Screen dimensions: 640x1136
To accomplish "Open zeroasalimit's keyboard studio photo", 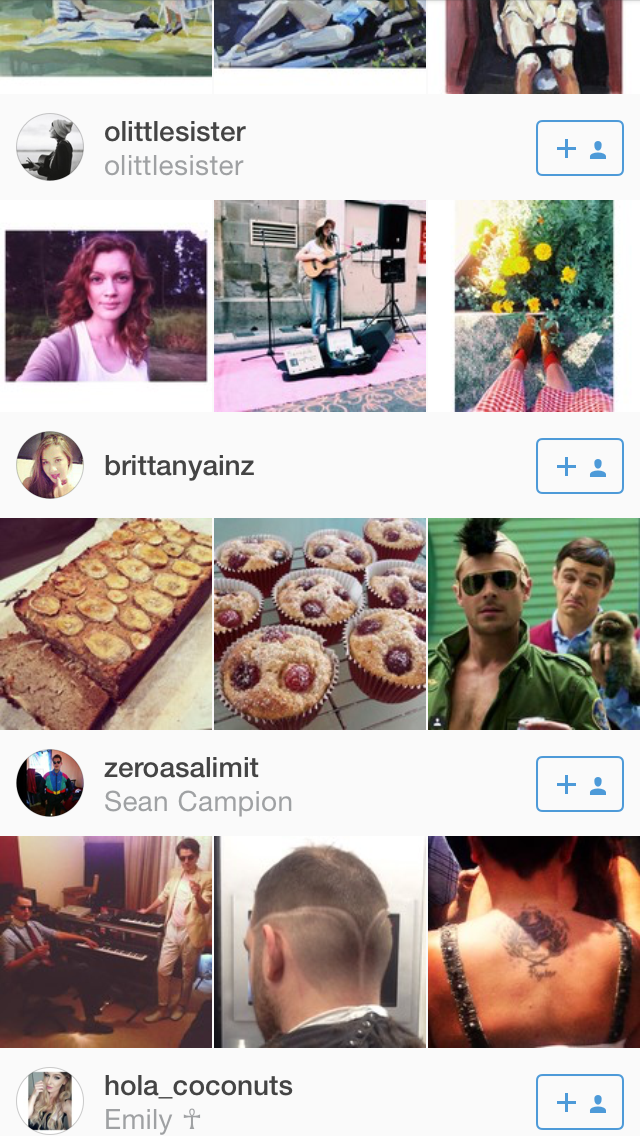I will click(106, 941).
